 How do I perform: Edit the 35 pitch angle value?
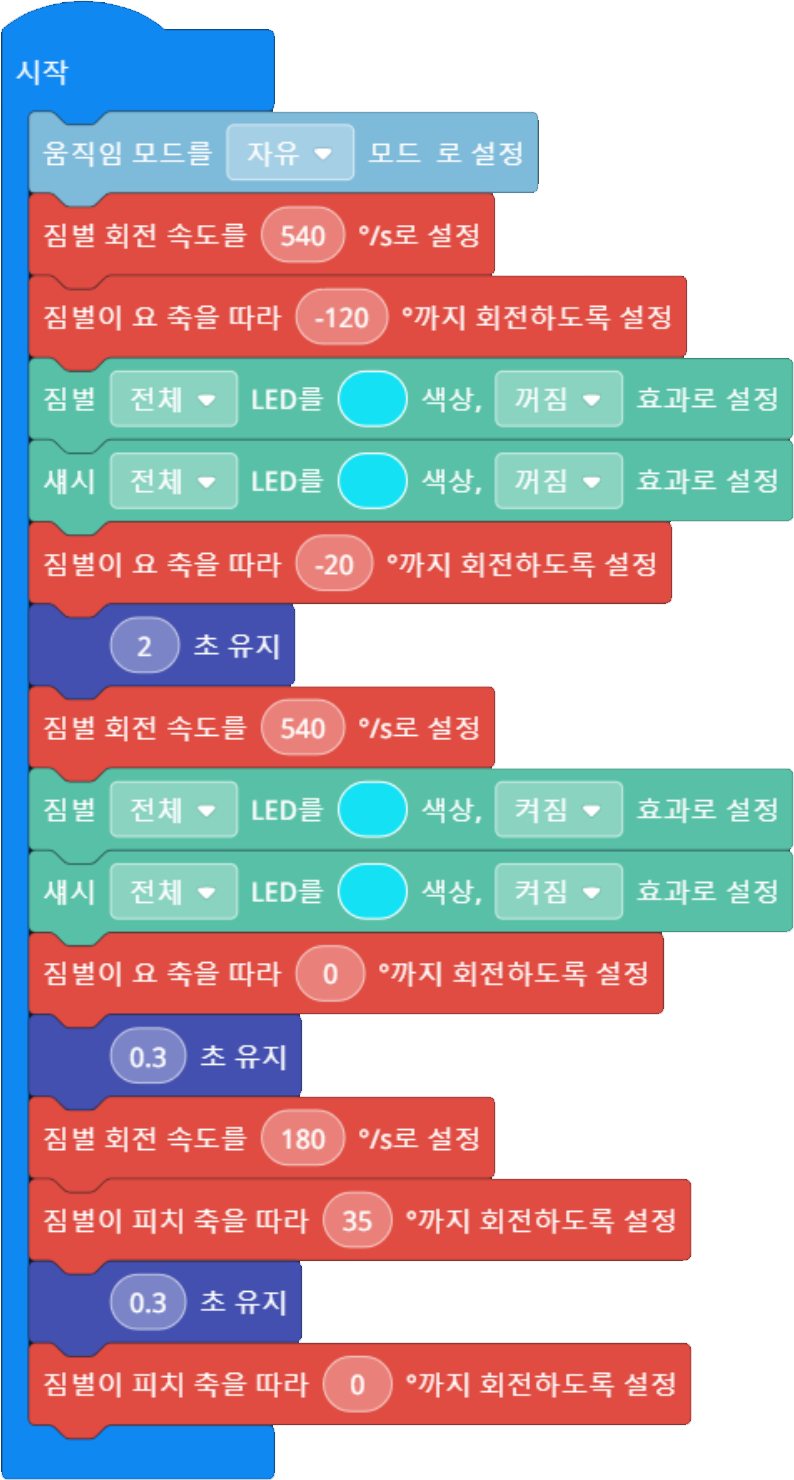click(x=357, y=1219)
